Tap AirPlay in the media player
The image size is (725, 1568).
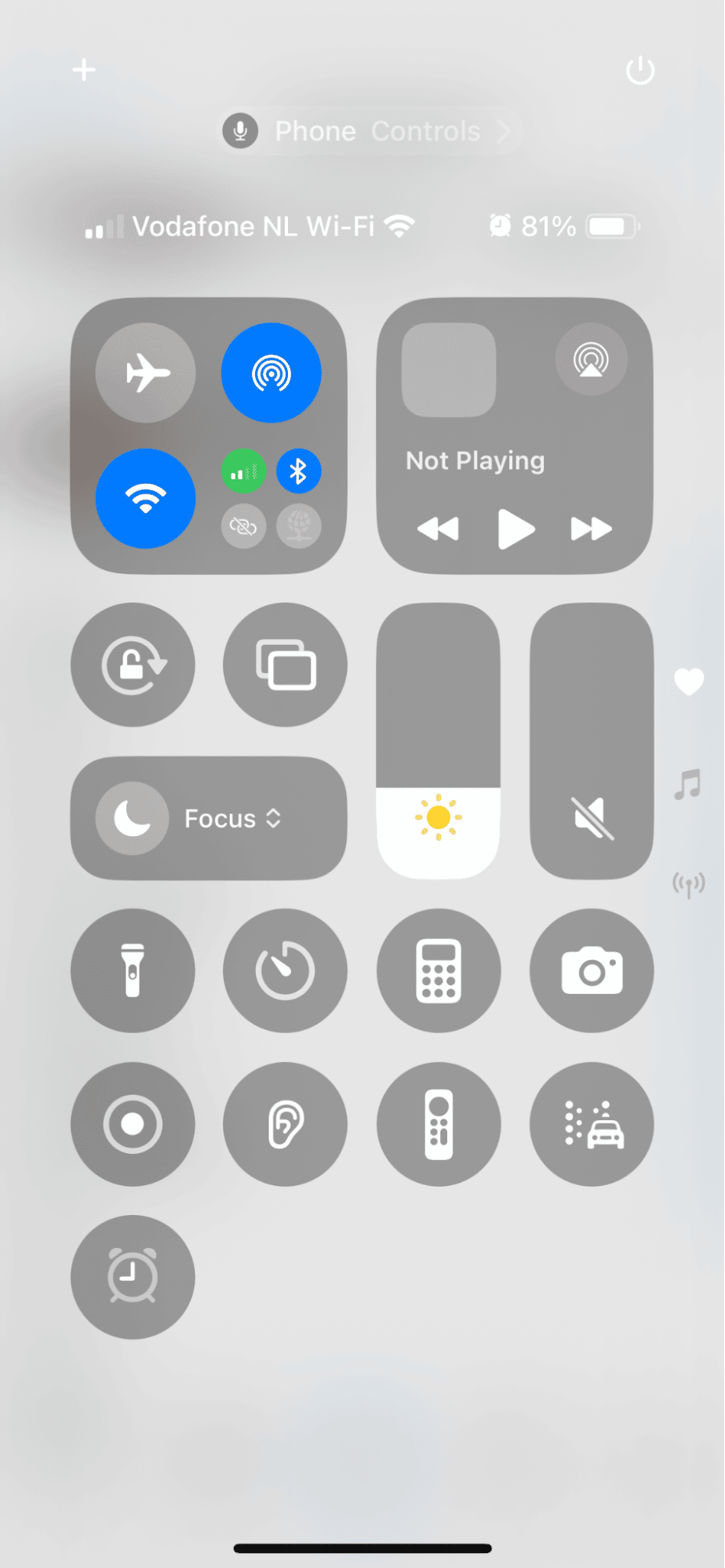point(591,359)
